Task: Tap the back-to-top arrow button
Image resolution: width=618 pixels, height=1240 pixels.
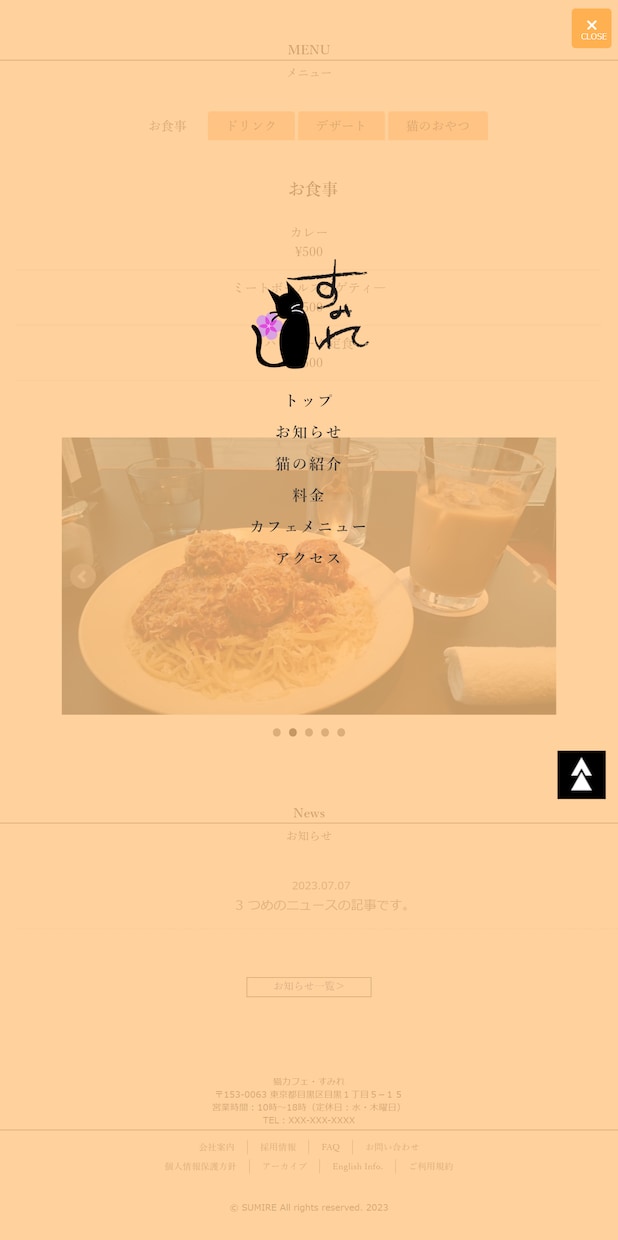Action: (x=581, y=775)
